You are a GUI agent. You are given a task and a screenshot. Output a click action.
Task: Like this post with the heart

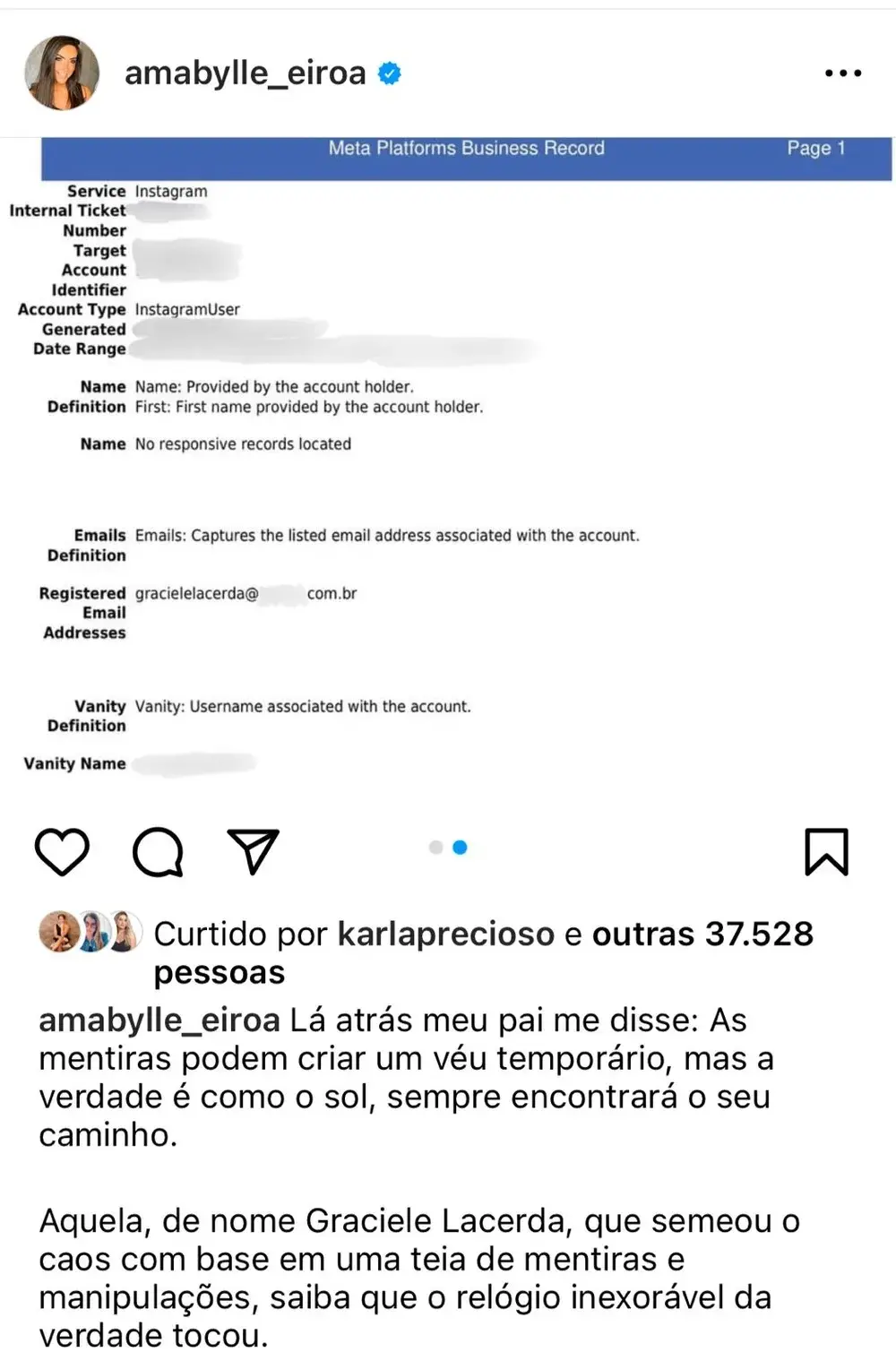point(62,851)
